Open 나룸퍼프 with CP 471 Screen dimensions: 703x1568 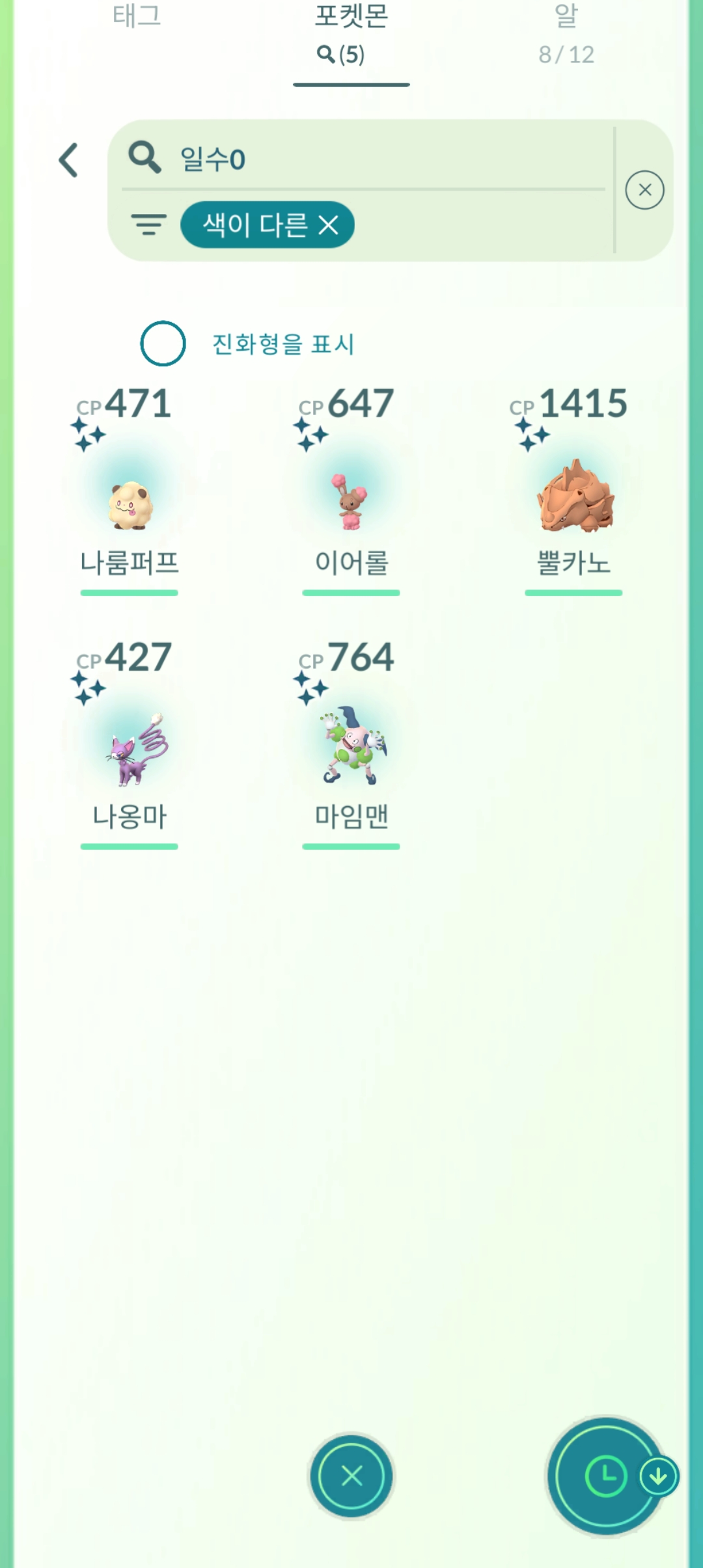(x=130, y=501)
